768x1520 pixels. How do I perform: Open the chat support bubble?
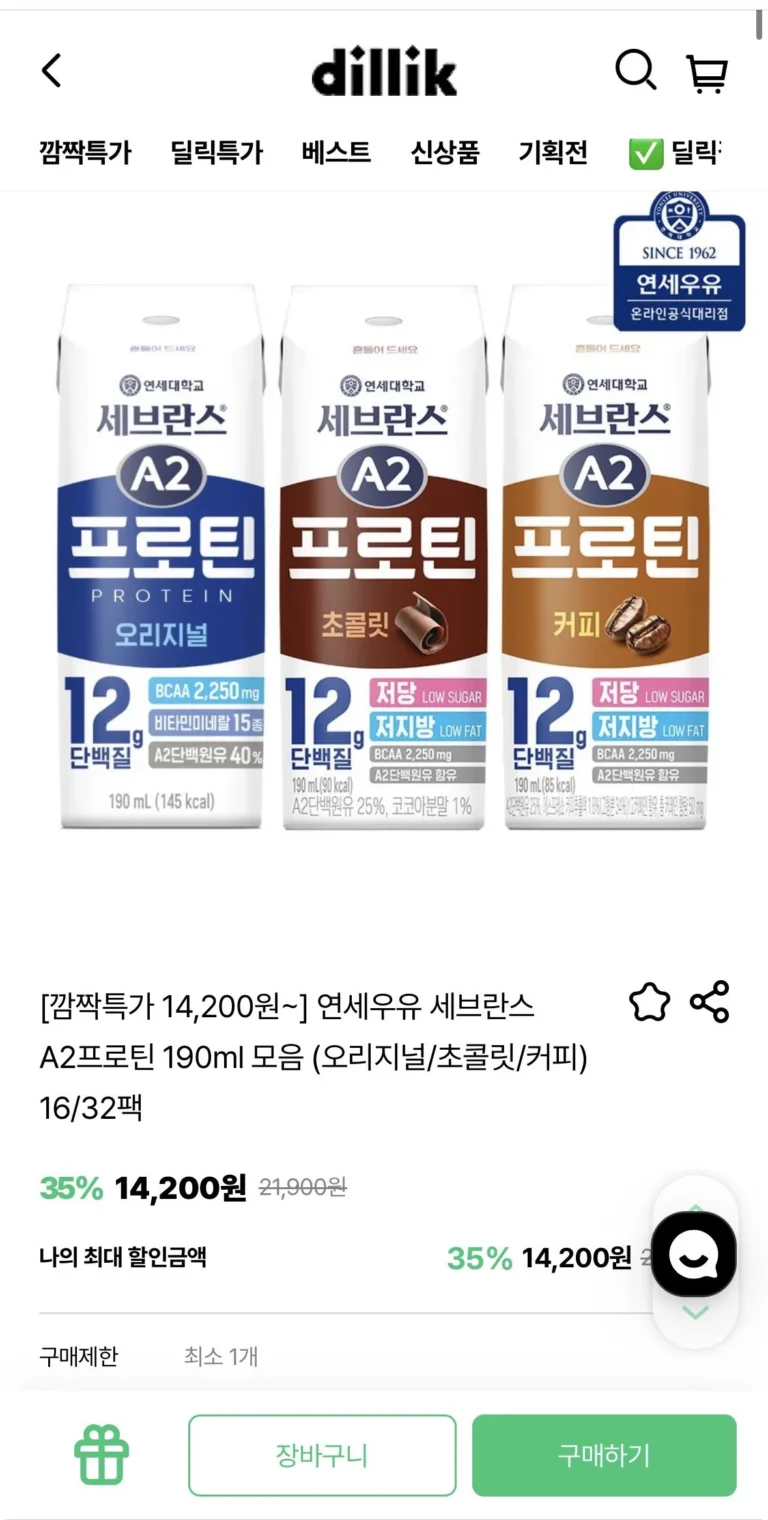point(693,1254)
